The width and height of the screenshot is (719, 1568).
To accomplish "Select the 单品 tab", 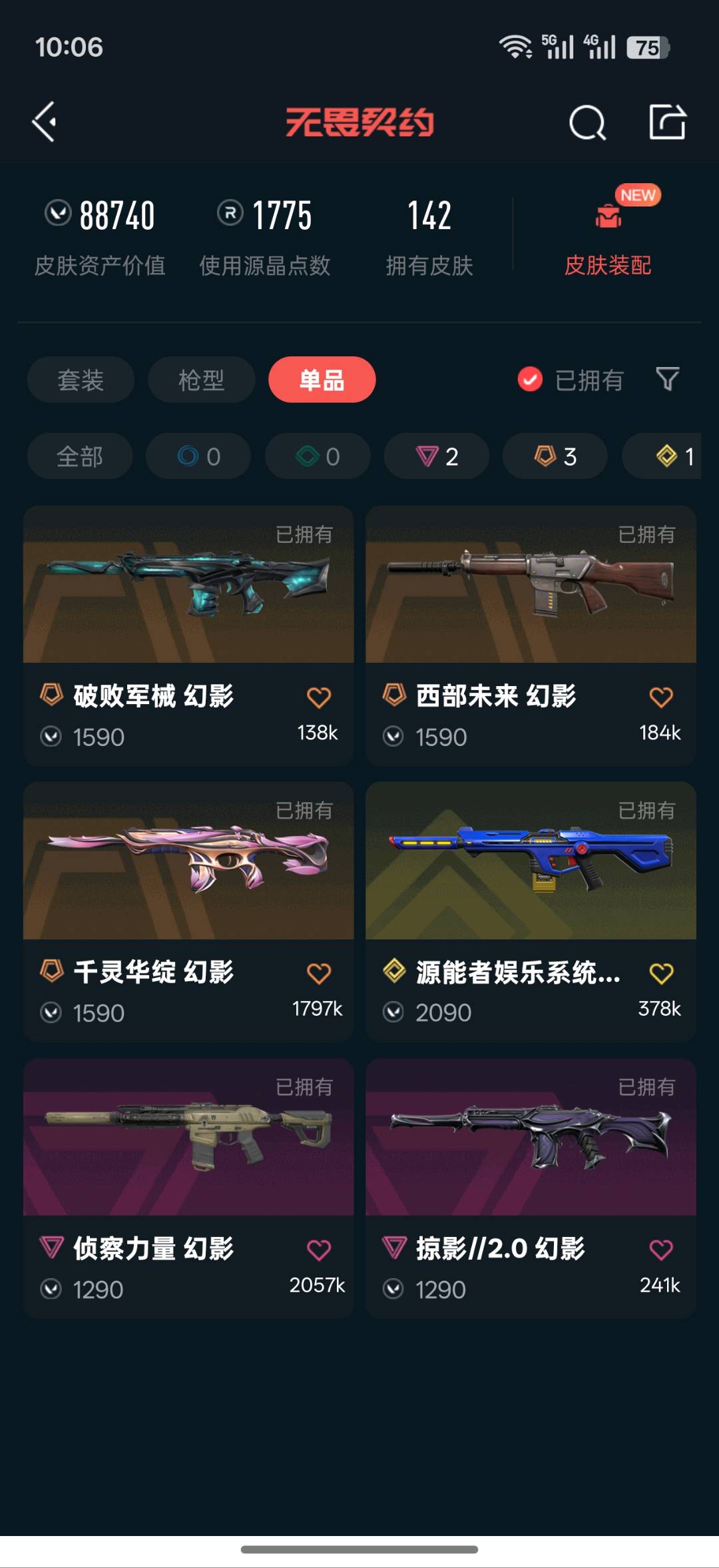I will click(322, 380).
